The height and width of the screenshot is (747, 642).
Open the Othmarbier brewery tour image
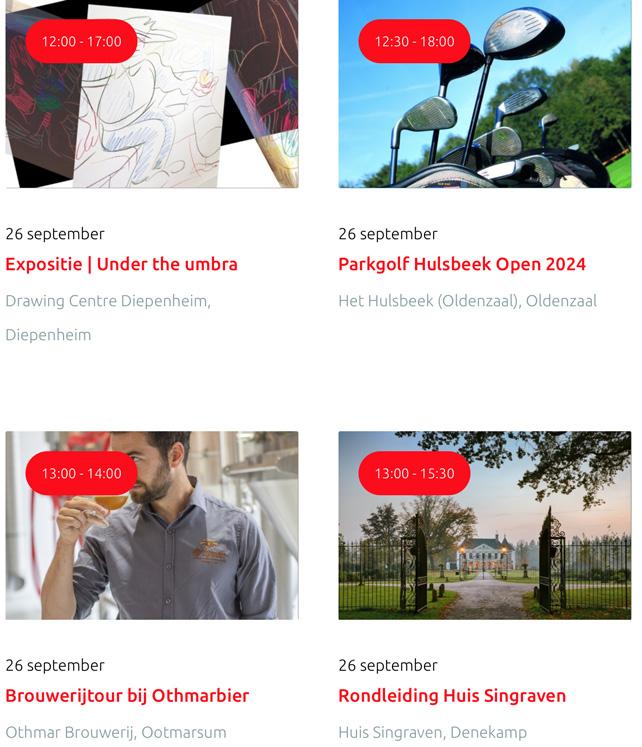tap(152, 540)
